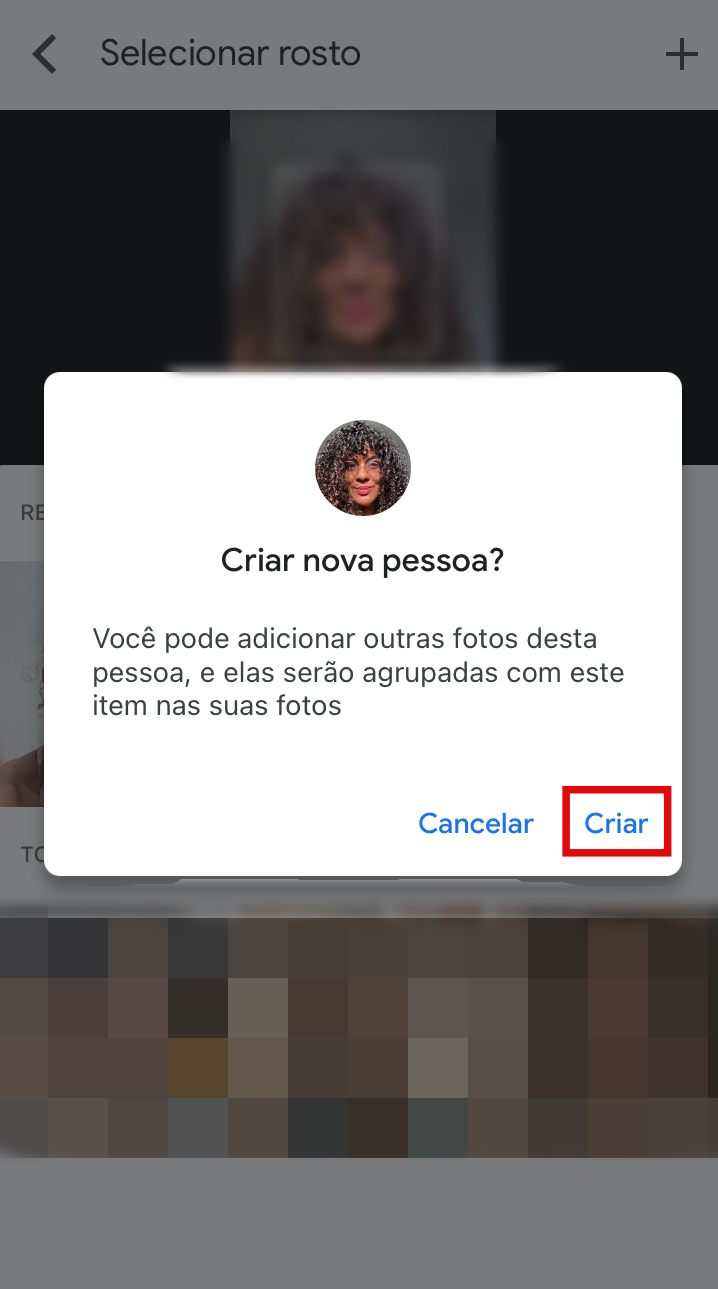Go back from Selecionar rosto

pos(44,54)
